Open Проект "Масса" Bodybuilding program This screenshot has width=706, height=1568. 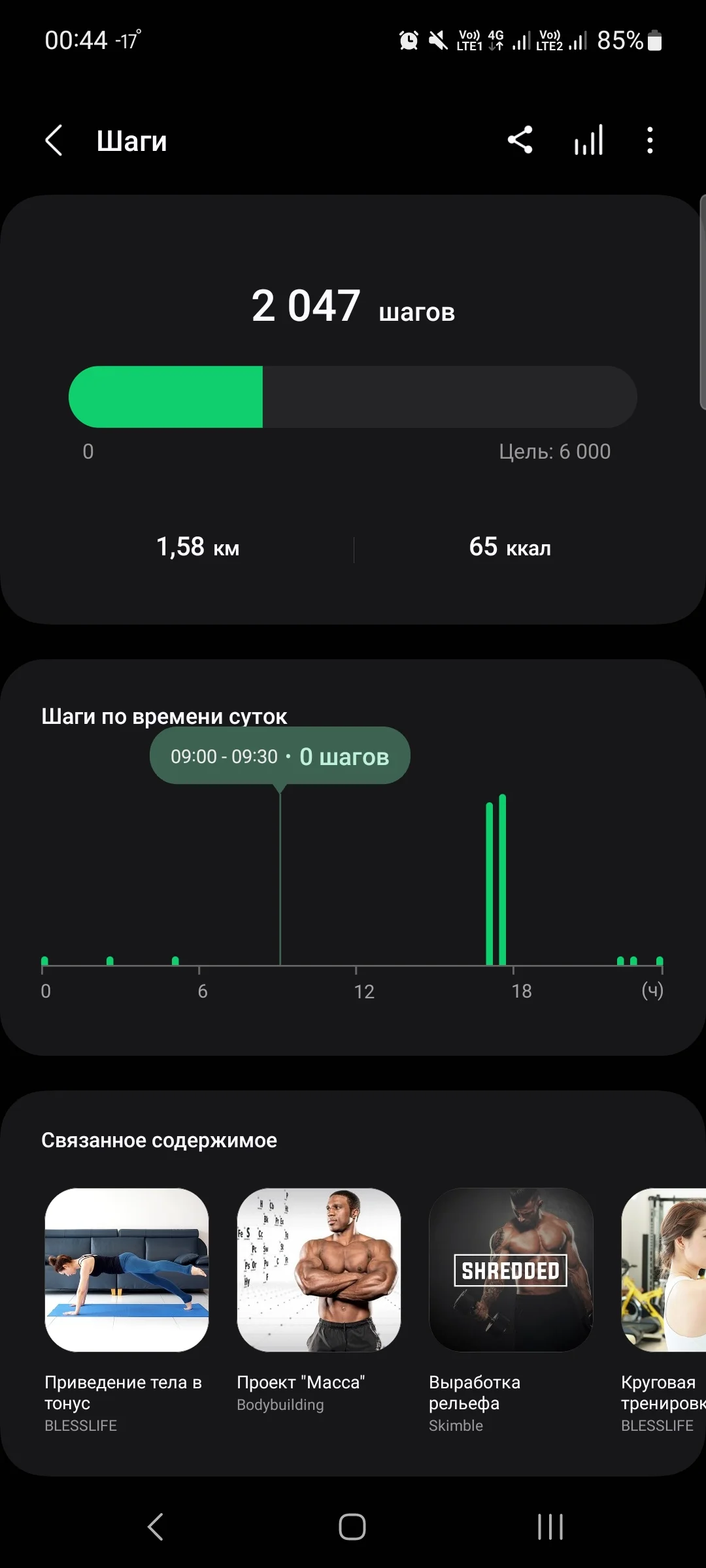coord(319,1269)
